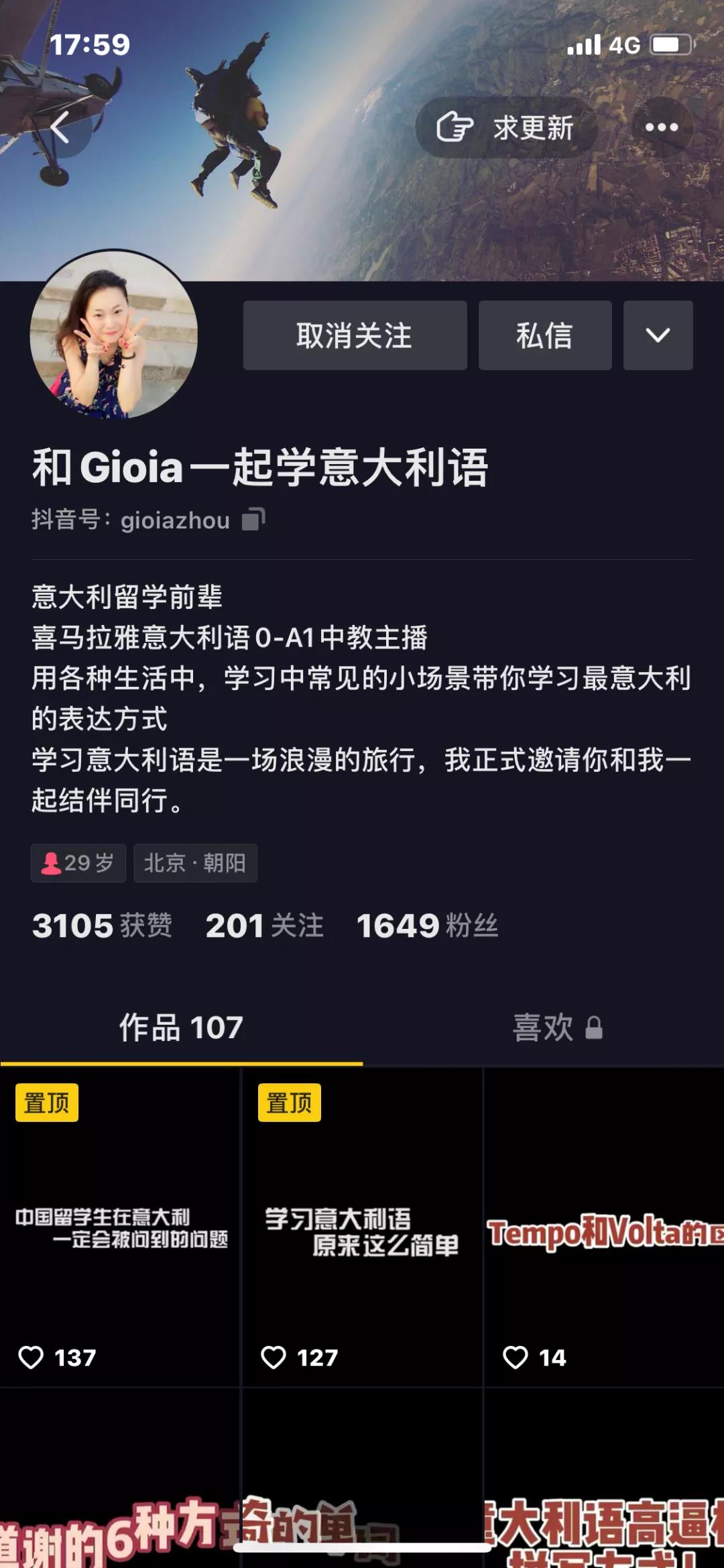
Task: Copy the Douyin ID gioiazhou
Action: pyautogui.click(x=254, y=519)
